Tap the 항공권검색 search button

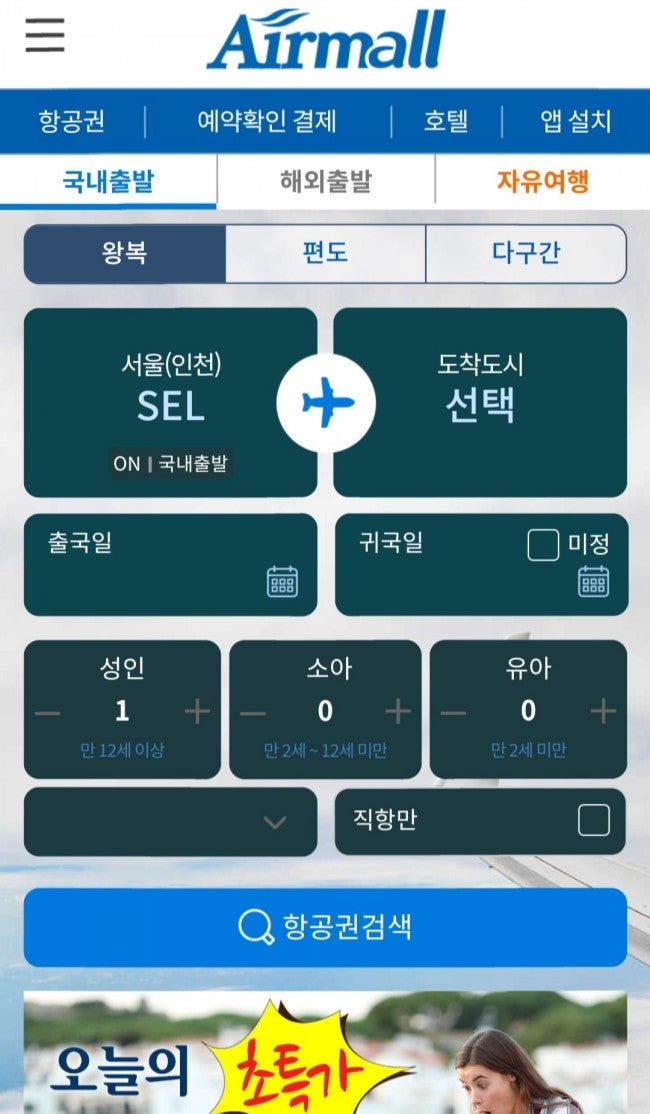[x=325, y=927]
